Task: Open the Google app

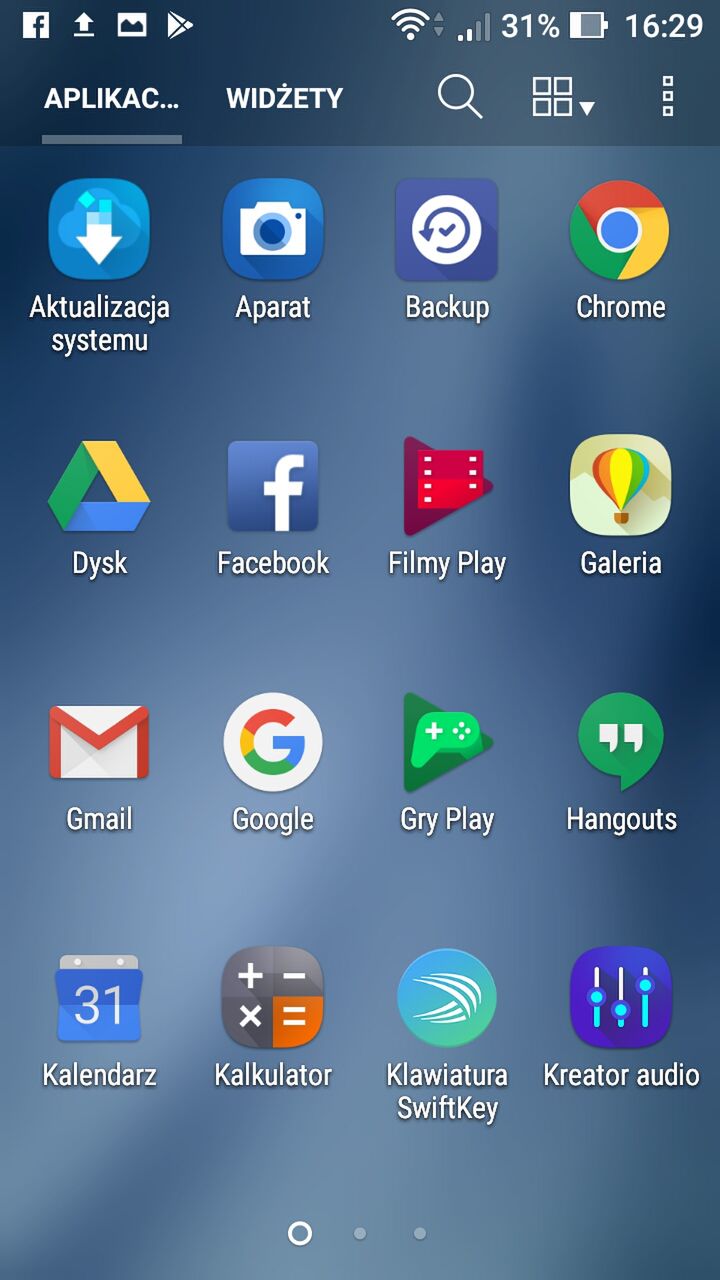Action: 273,743
